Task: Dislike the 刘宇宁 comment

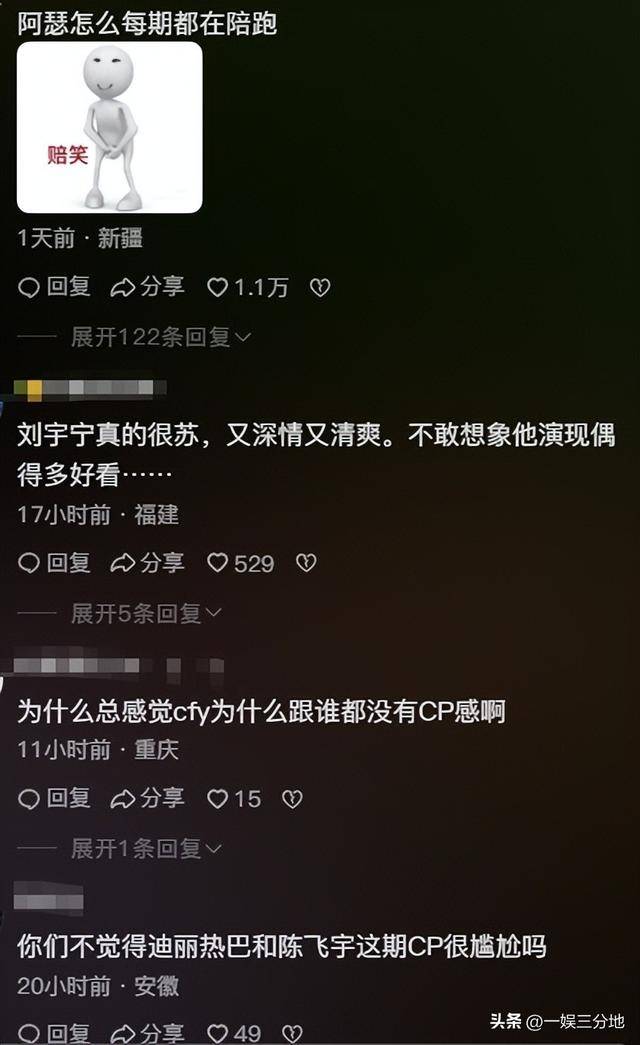Action: pyautogui.click(x=305, y=564)
